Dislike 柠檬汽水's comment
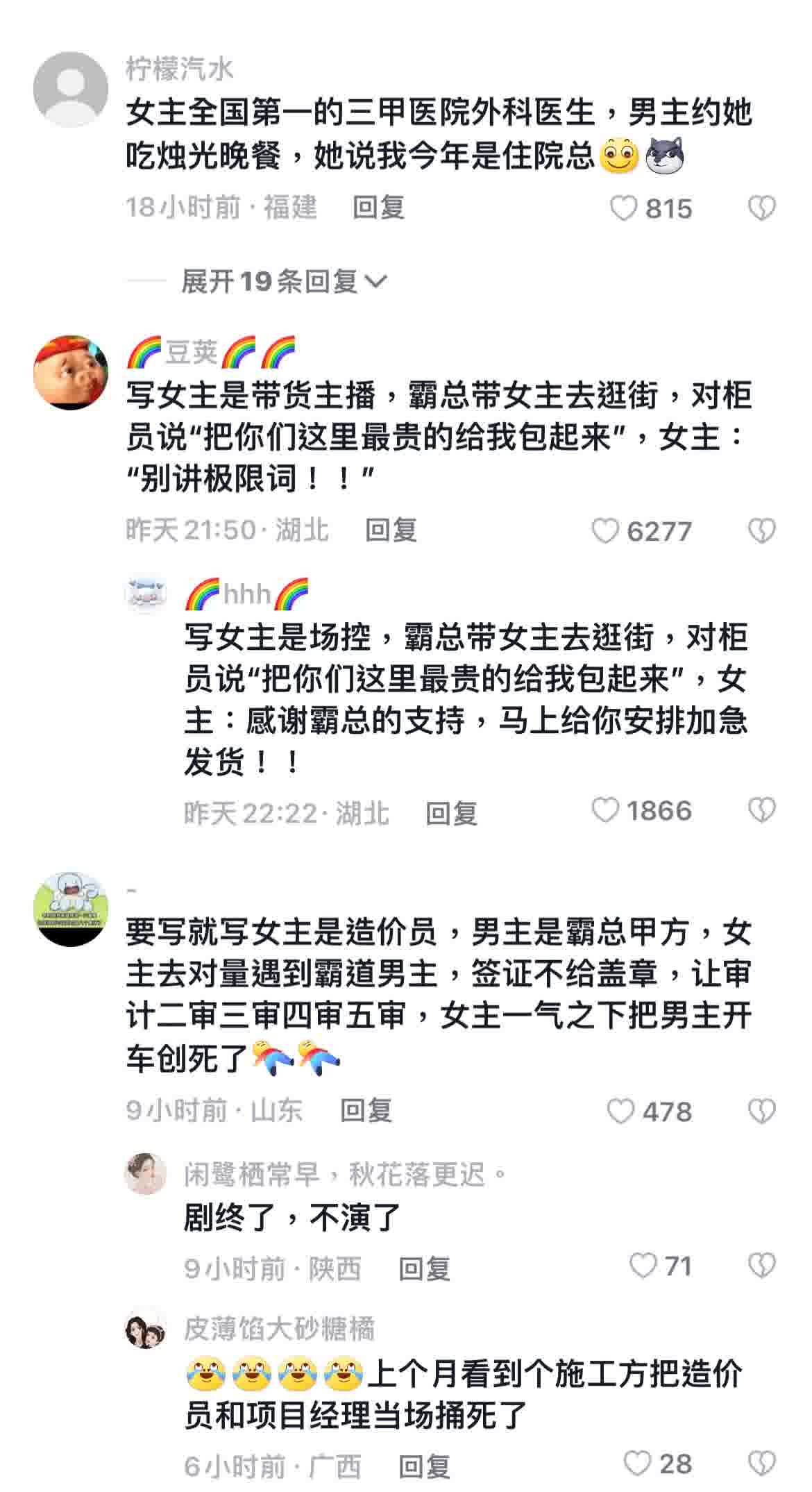Viewport: 812px width, 1492px height. (761, 208)
